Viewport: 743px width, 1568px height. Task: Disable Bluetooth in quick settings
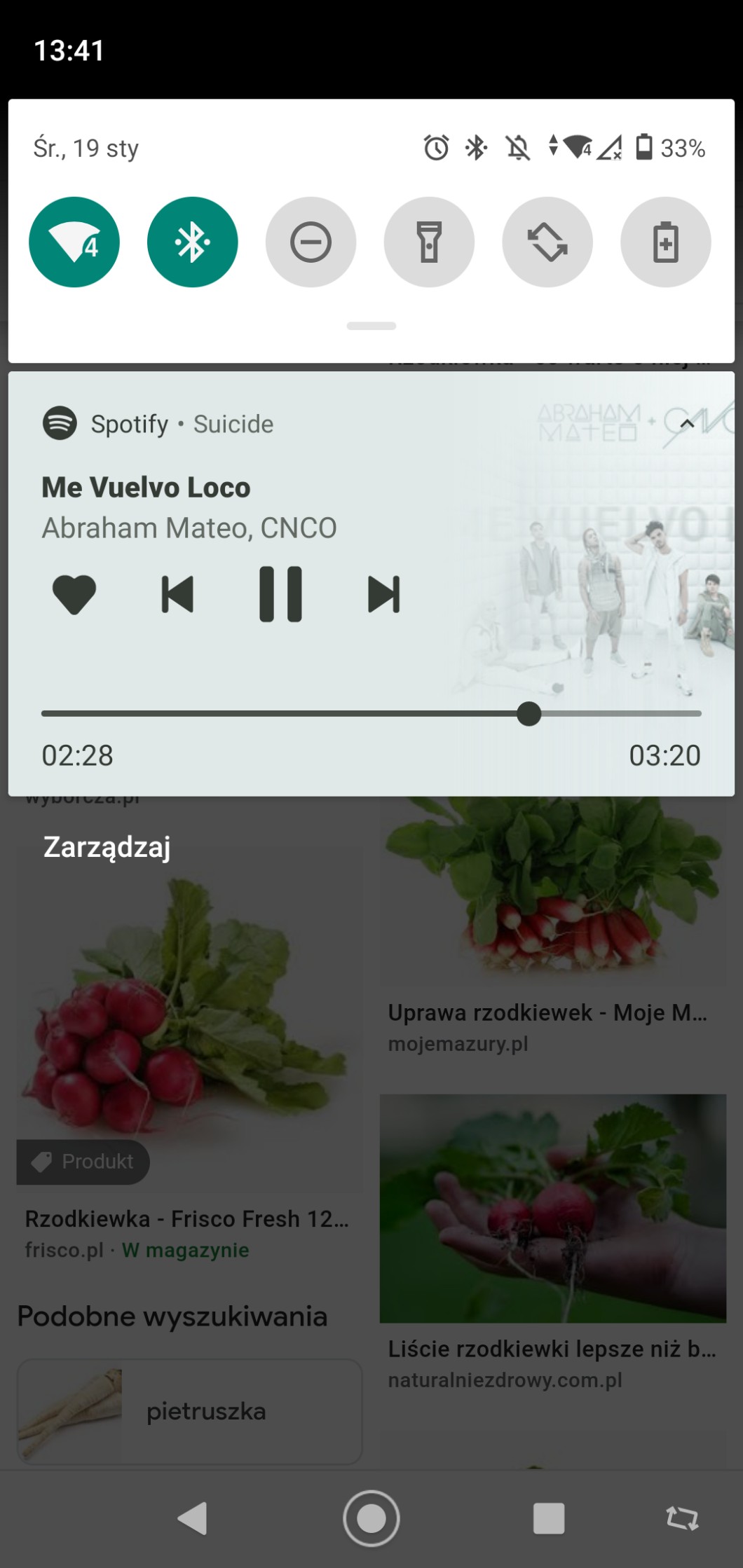pyautogui.click(x=192, y=242)
